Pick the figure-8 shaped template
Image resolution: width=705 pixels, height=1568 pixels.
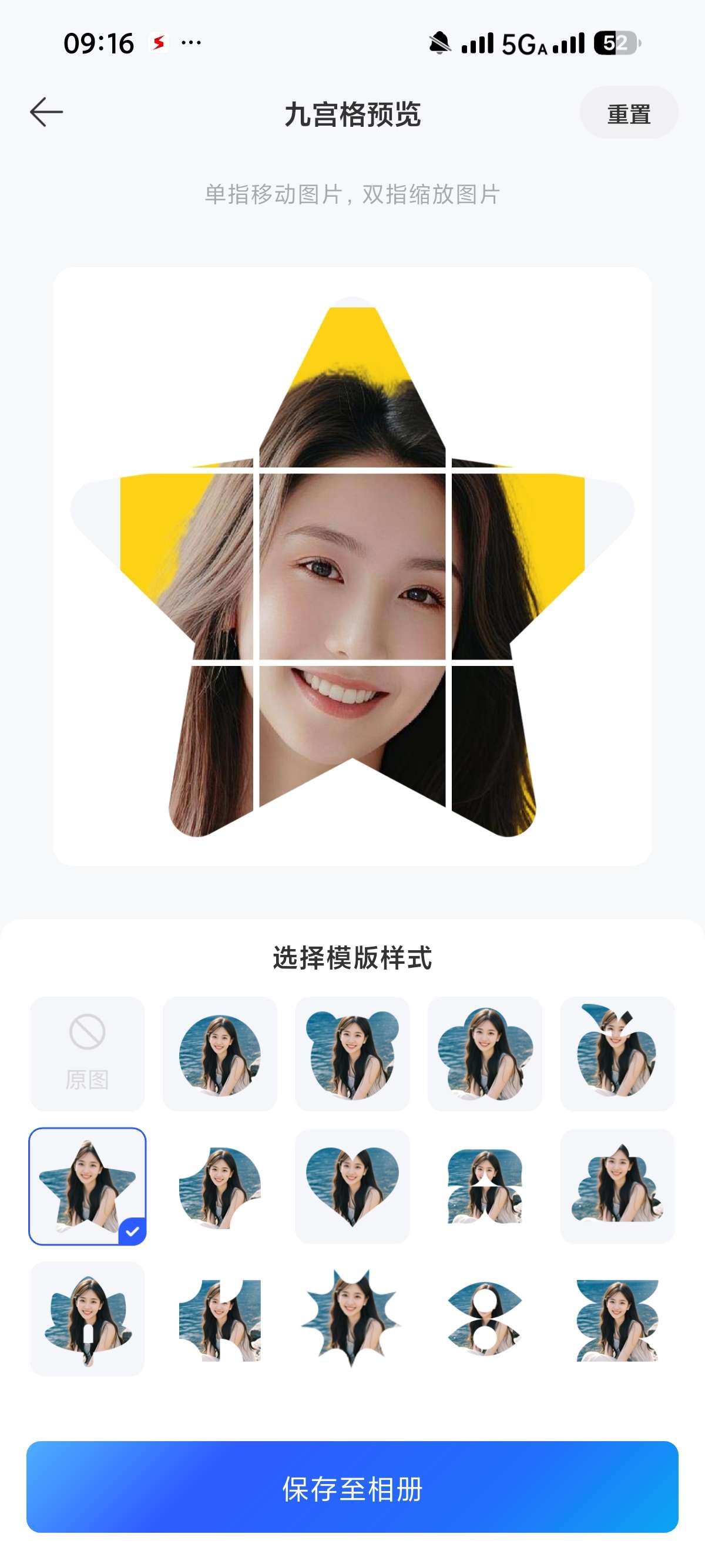point(485,1318)
